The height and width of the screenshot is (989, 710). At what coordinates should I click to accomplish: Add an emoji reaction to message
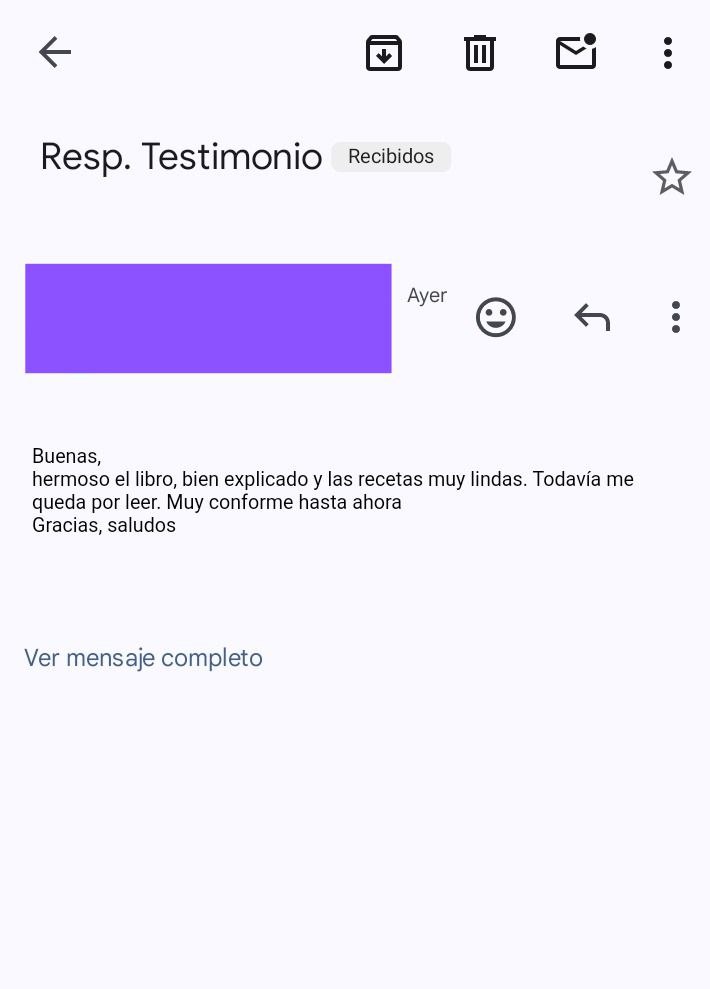pos(495,317)
